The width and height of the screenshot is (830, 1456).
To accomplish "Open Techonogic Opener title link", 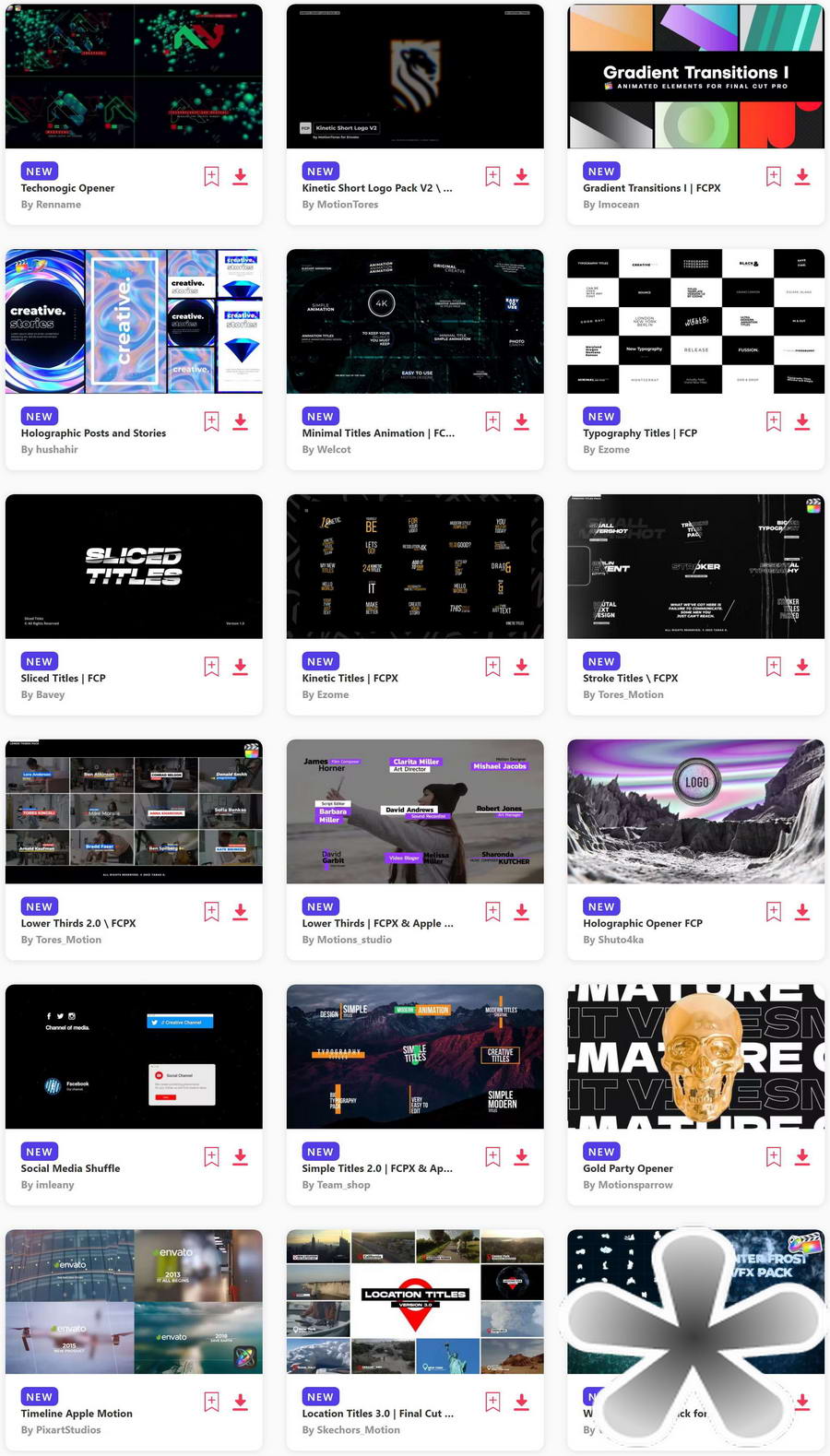I will click(67, 188).
